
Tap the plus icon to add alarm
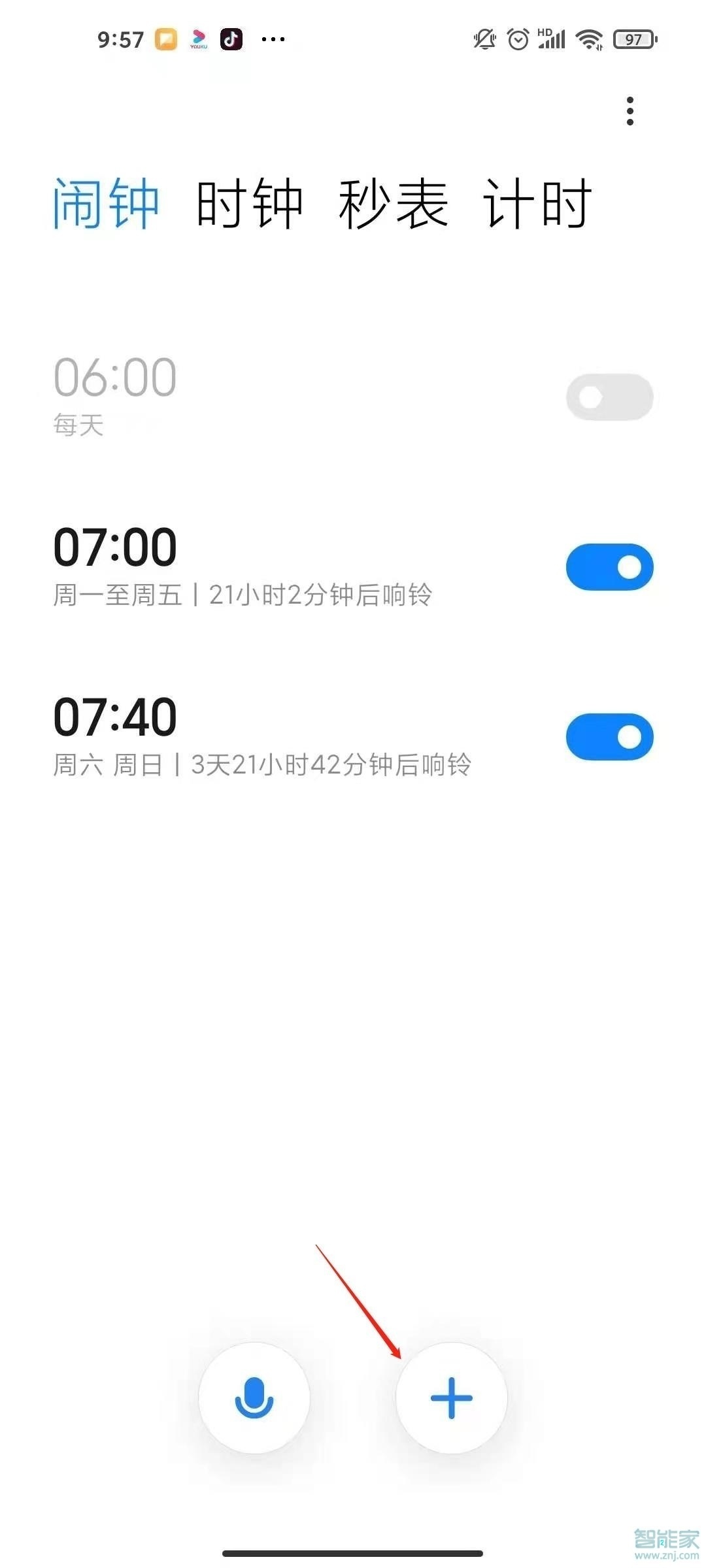coord(451,1397)
